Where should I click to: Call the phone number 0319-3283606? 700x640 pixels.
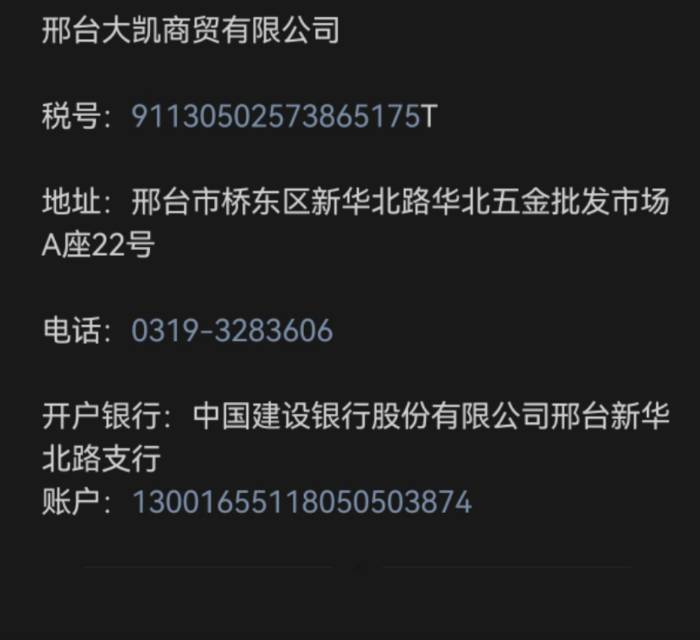pos(232,331)
